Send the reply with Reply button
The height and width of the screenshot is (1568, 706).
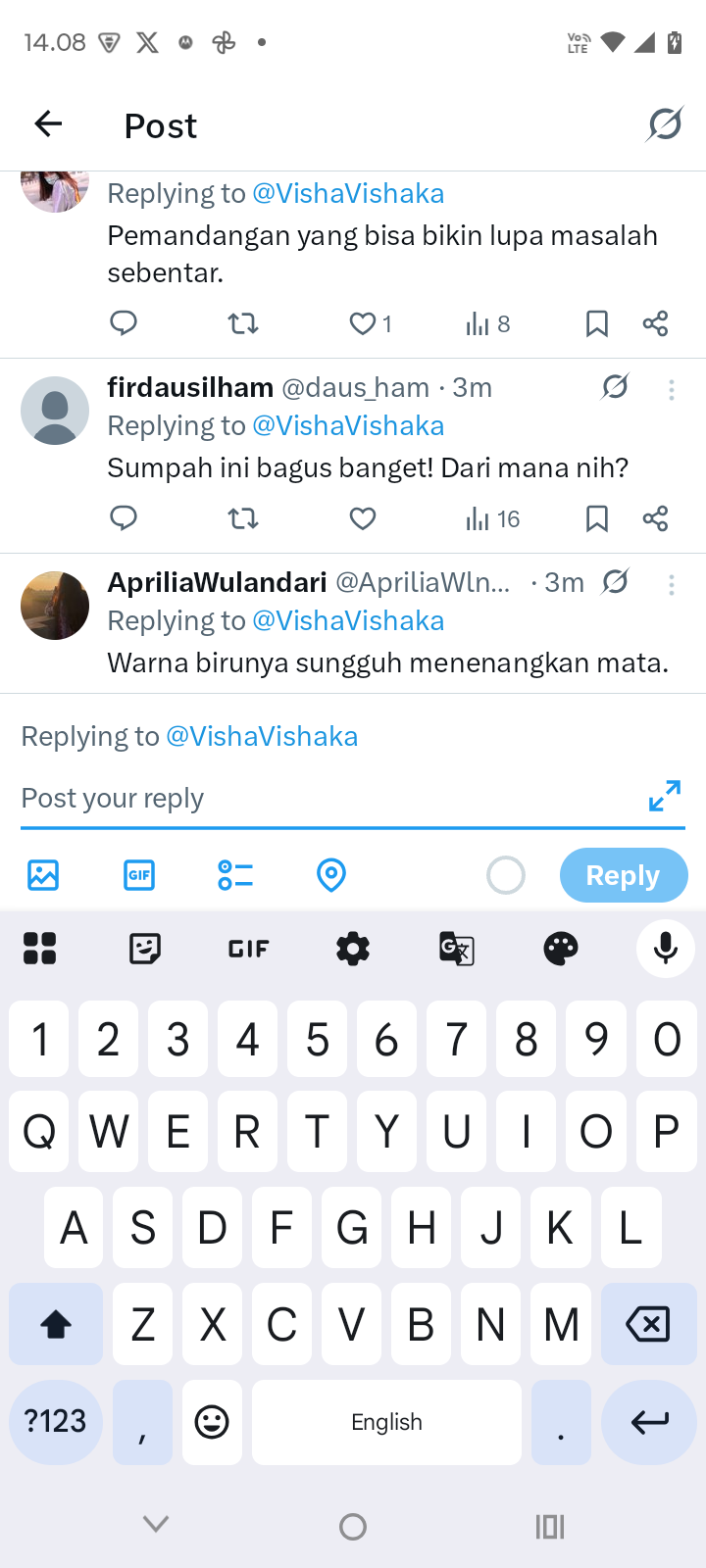coord(623,875)
